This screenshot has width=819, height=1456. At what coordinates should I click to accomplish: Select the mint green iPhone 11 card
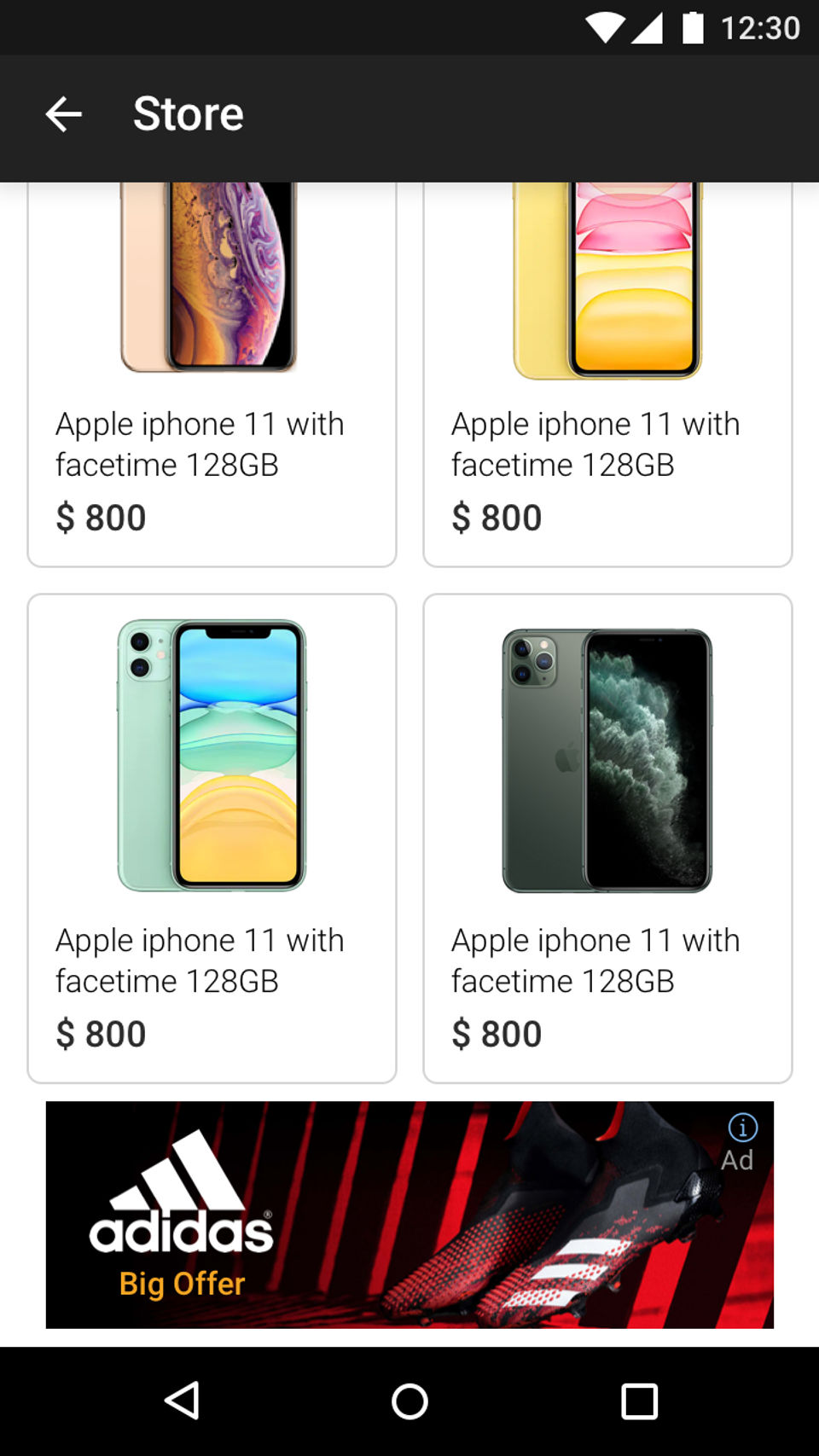(x=212, y=838)
